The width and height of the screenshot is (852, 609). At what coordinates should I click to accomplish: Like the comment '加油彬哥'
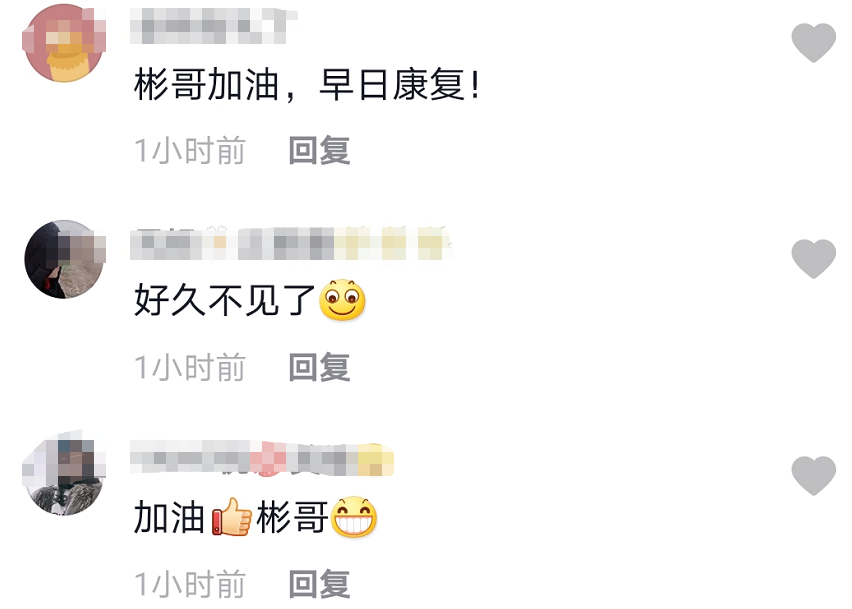(813, 475)
